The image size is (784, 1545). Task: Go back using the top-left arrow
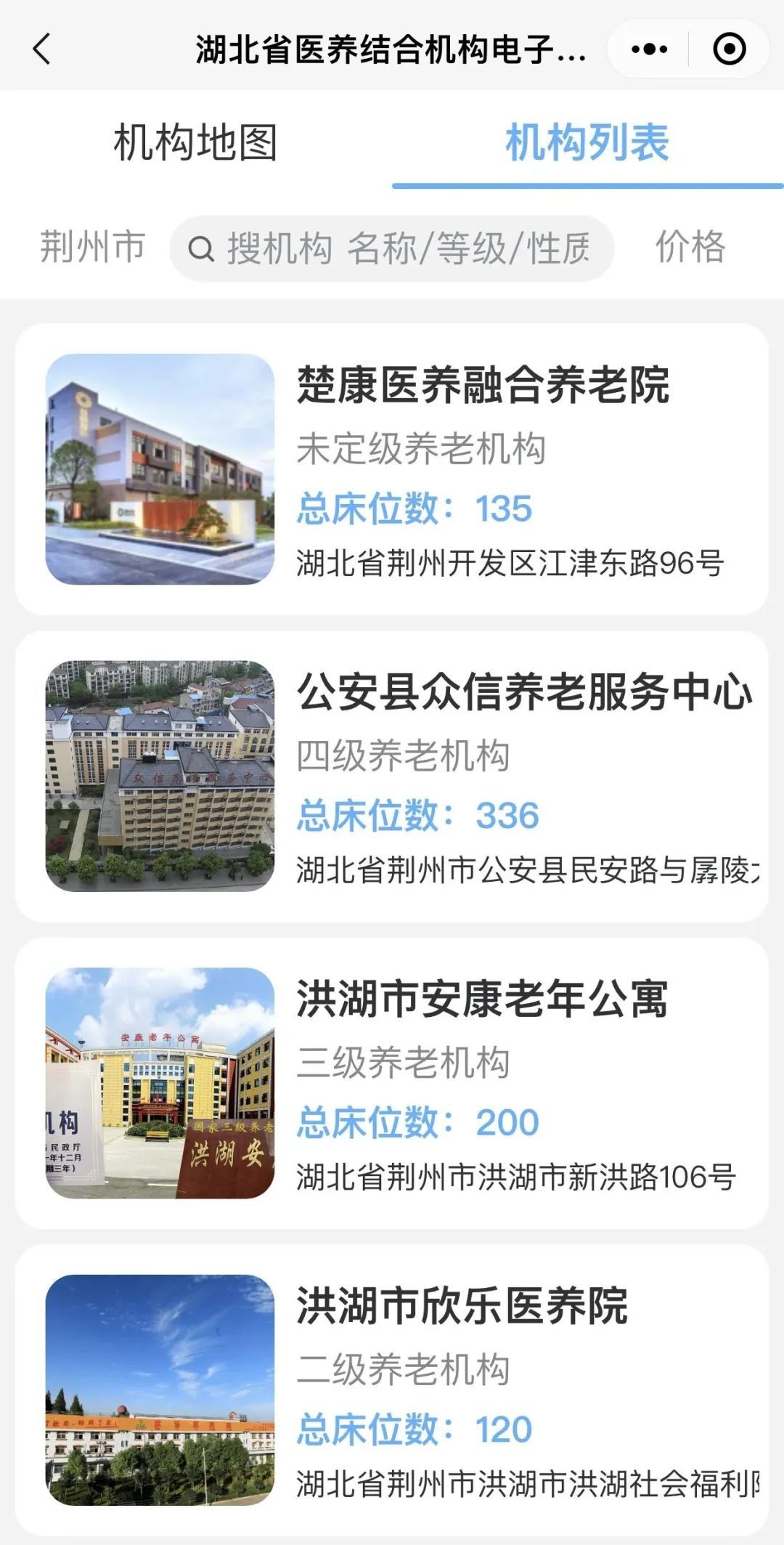42,49
